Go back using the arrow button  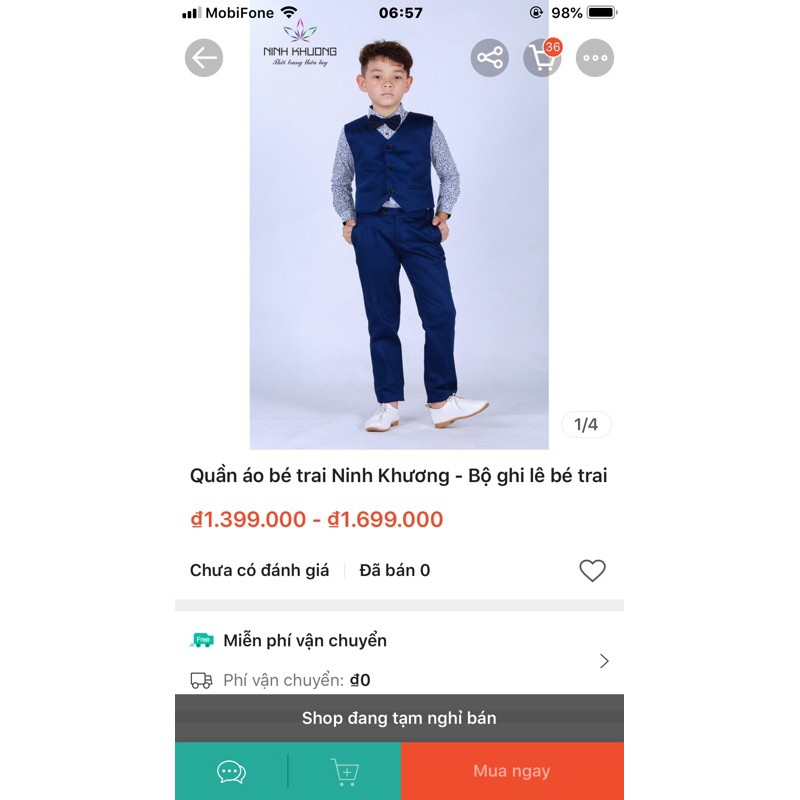point(204,58)
